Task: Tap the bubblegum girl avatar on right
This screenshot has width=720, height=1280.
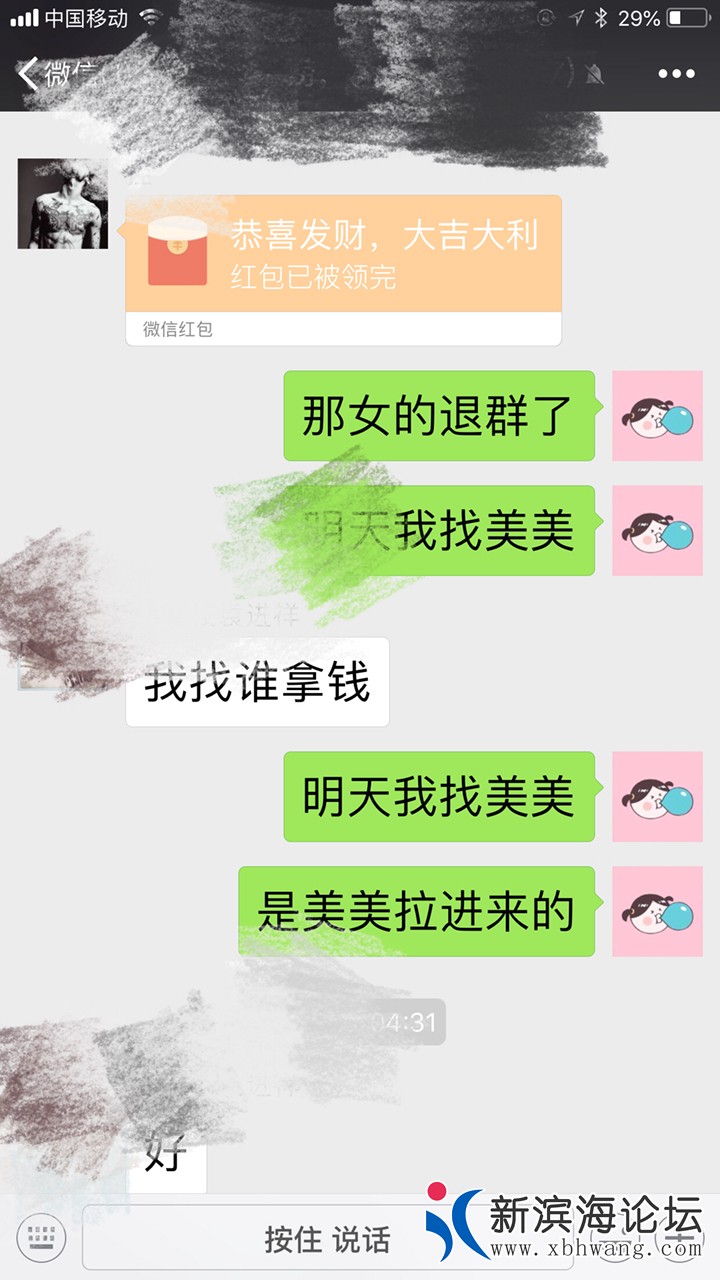Action: click(x=657, y=419)
